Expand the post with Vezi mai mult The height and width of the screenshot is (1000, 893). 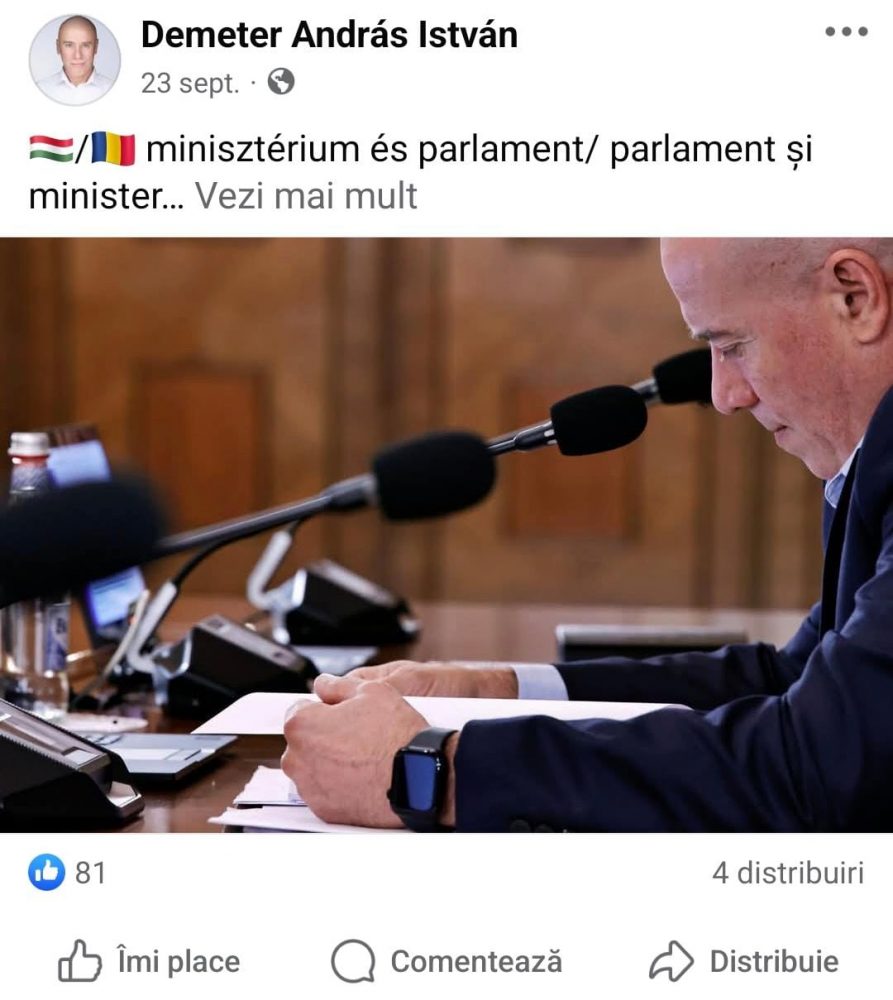point(306,196)
